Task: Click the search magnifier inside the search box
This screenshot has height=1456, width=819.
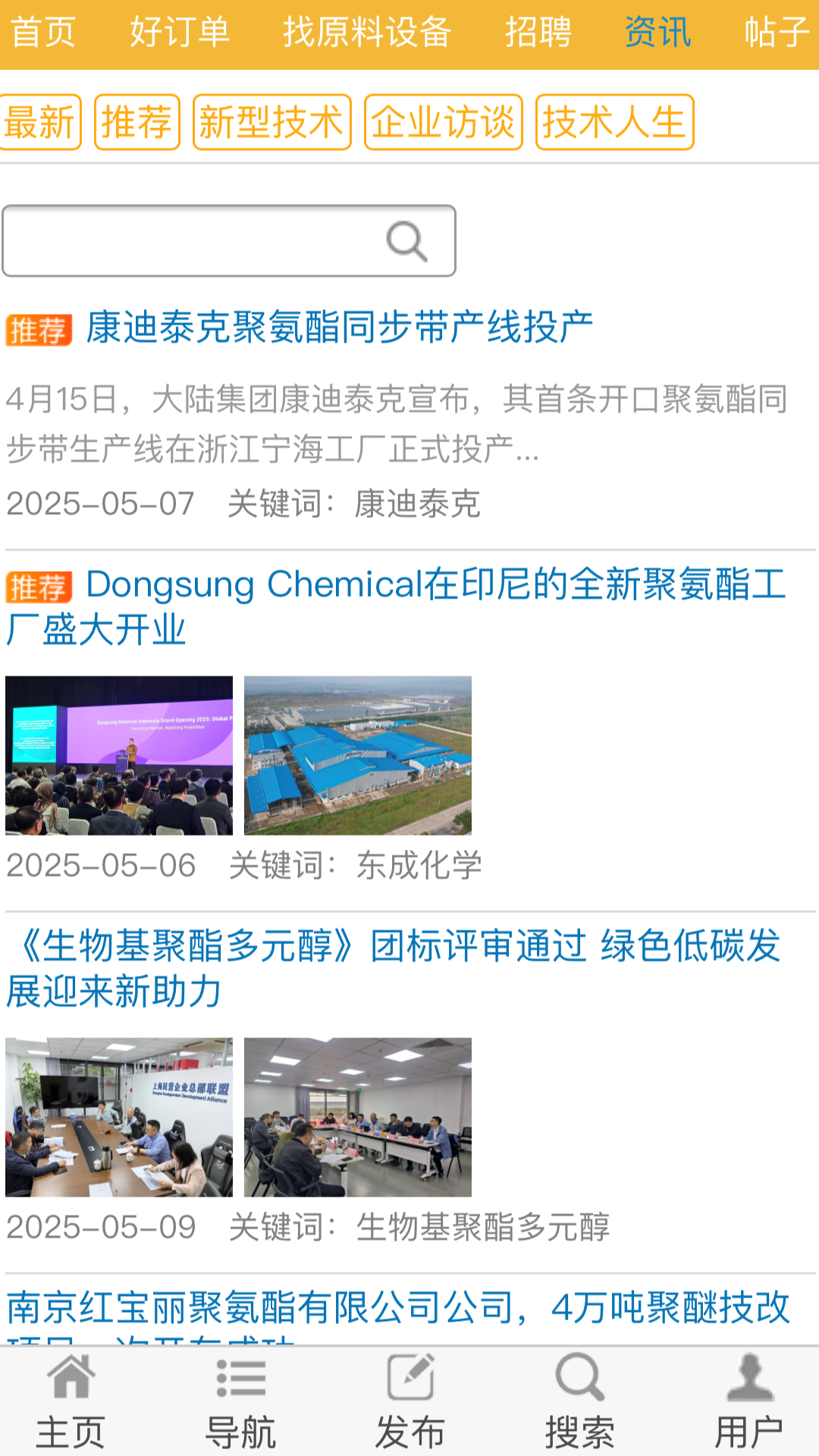Action: (x=409, y=240)
